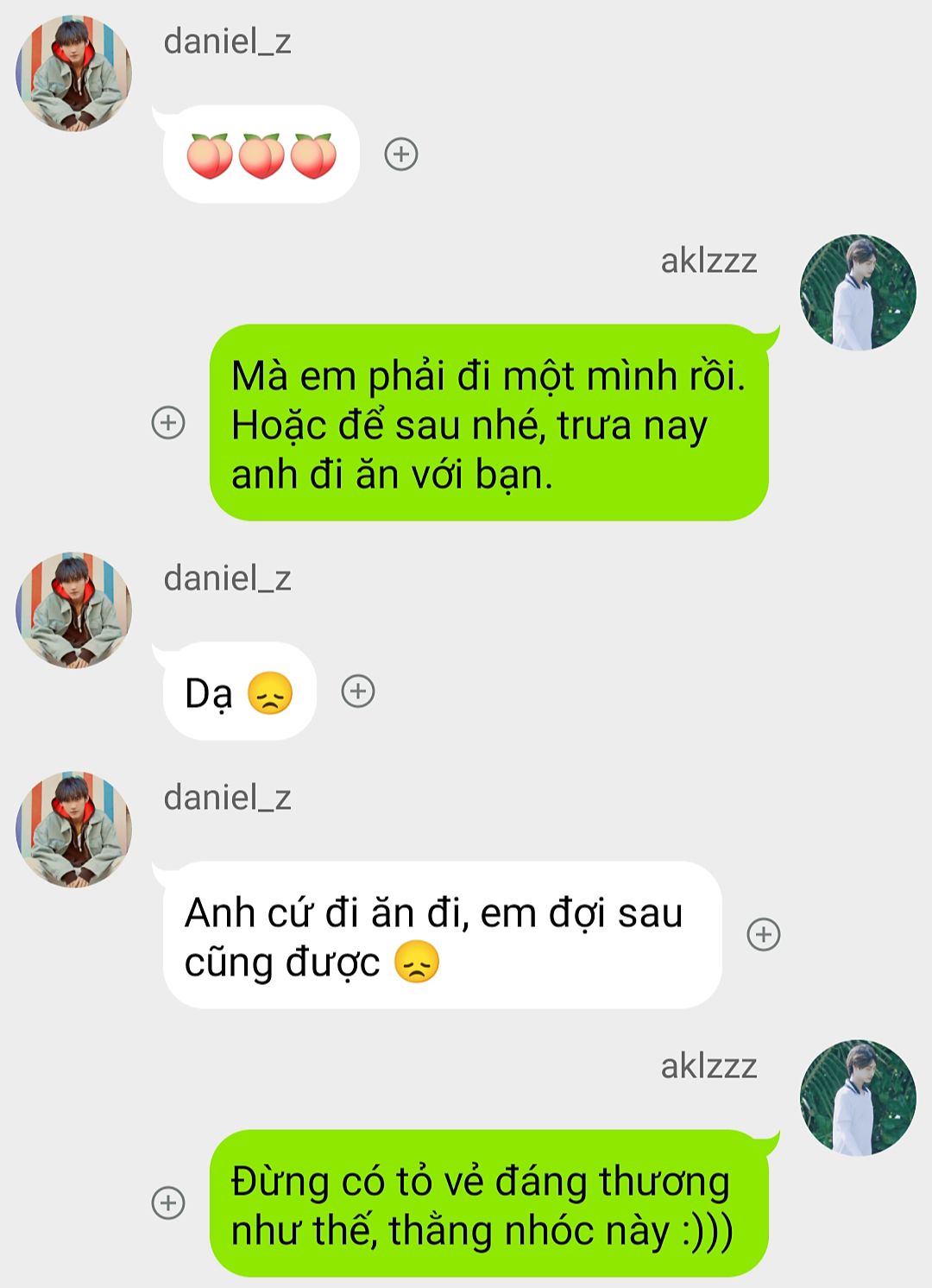Viewport: 932px width, 1288px height.
Task: Tap the plus icon beside "Anh cứ đi ăn đi" message
Action: click(764, 935)
